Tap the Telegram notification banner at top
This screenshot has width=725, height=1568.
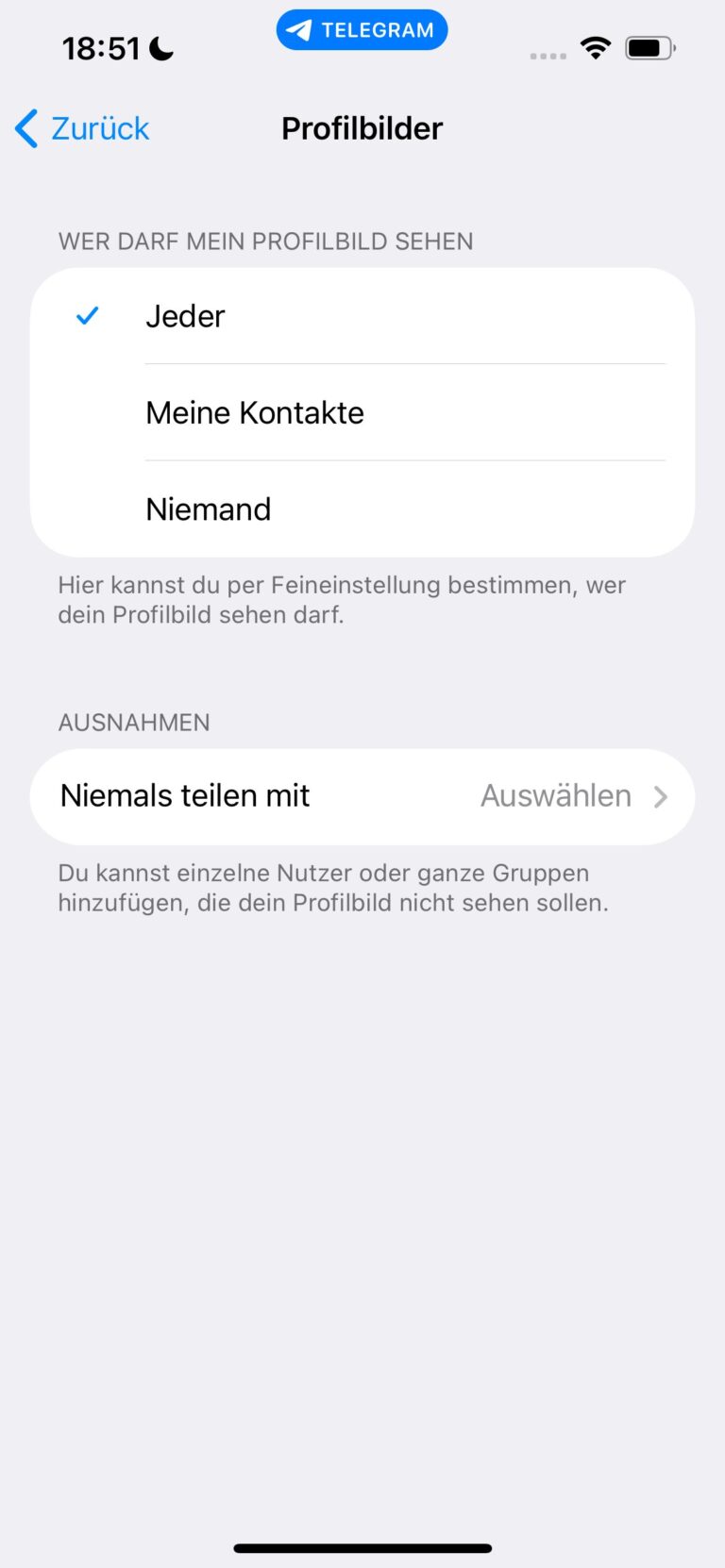(x=362, y=29)
